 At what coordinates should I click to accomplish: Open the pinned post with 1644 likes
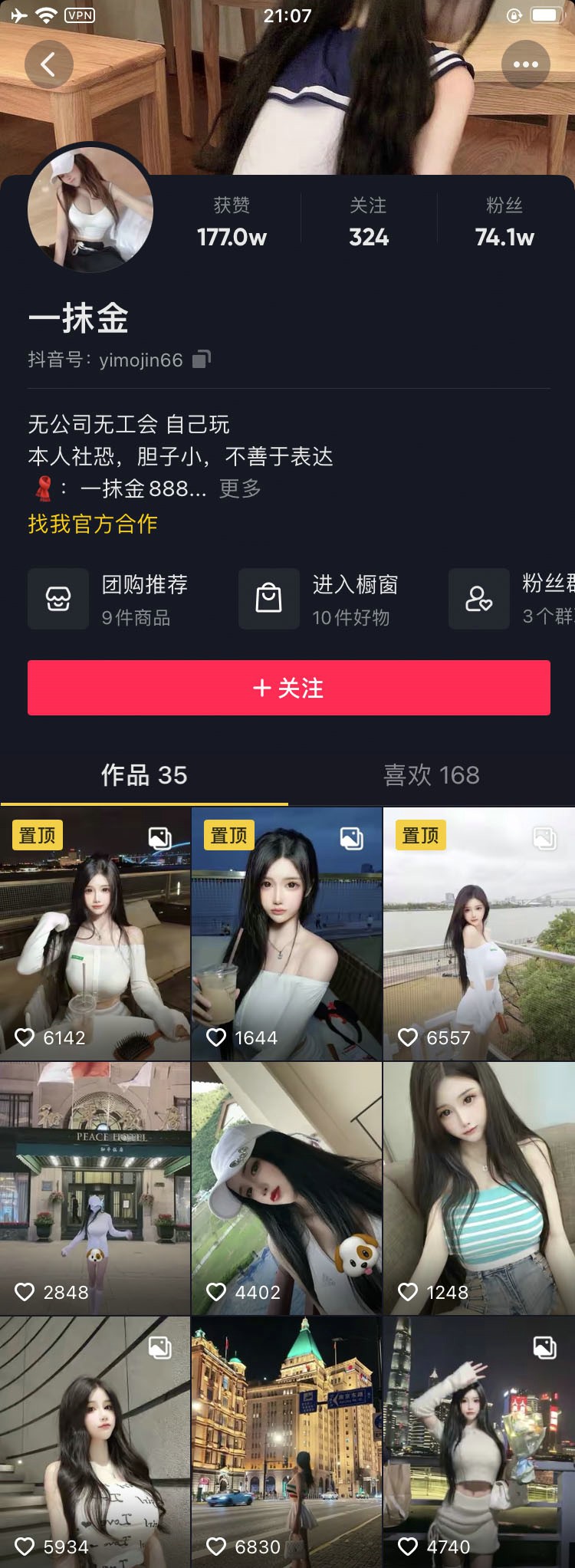[x=287, y=934]
